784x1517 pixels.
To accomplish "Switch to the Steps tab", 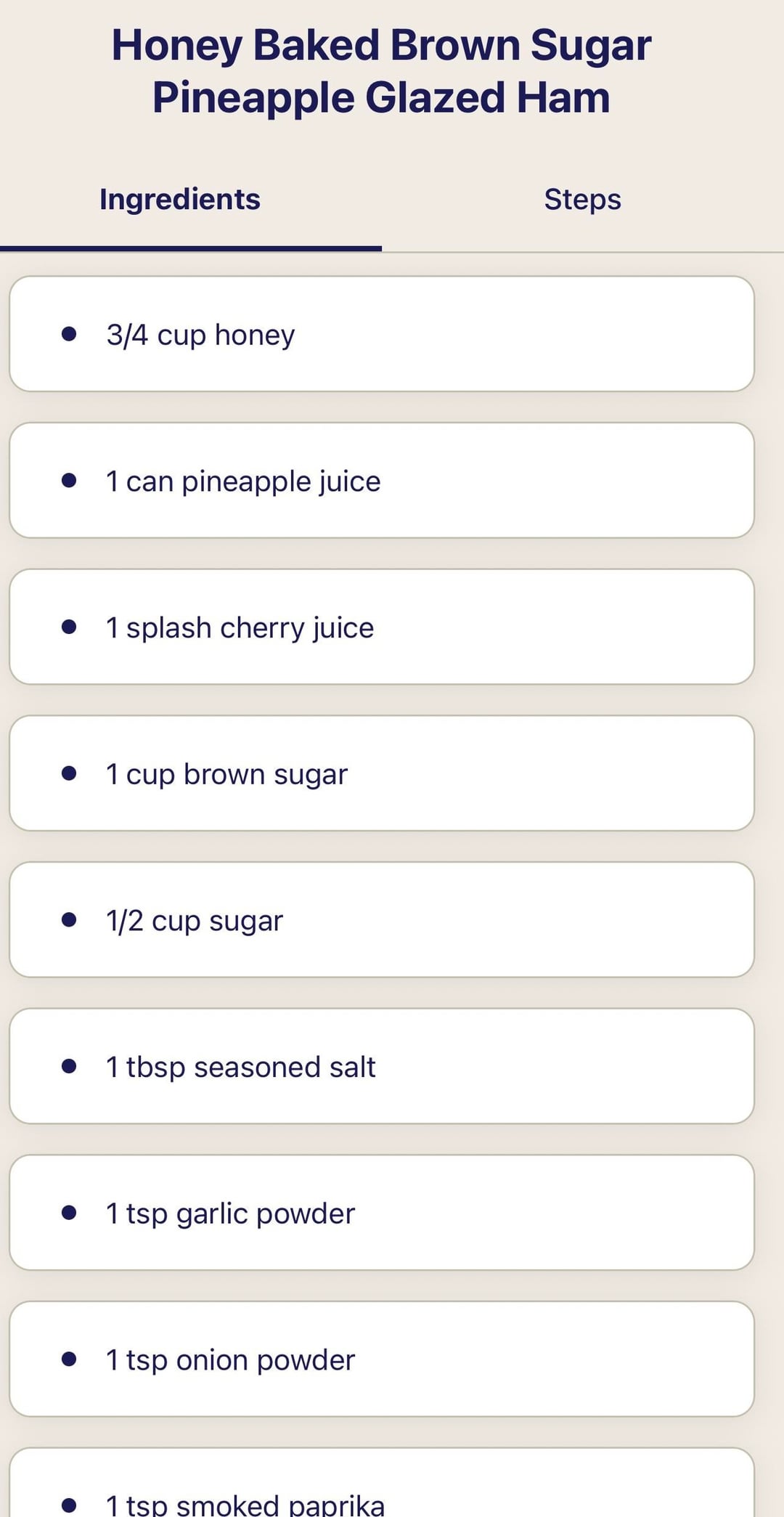I will point(582,200).
